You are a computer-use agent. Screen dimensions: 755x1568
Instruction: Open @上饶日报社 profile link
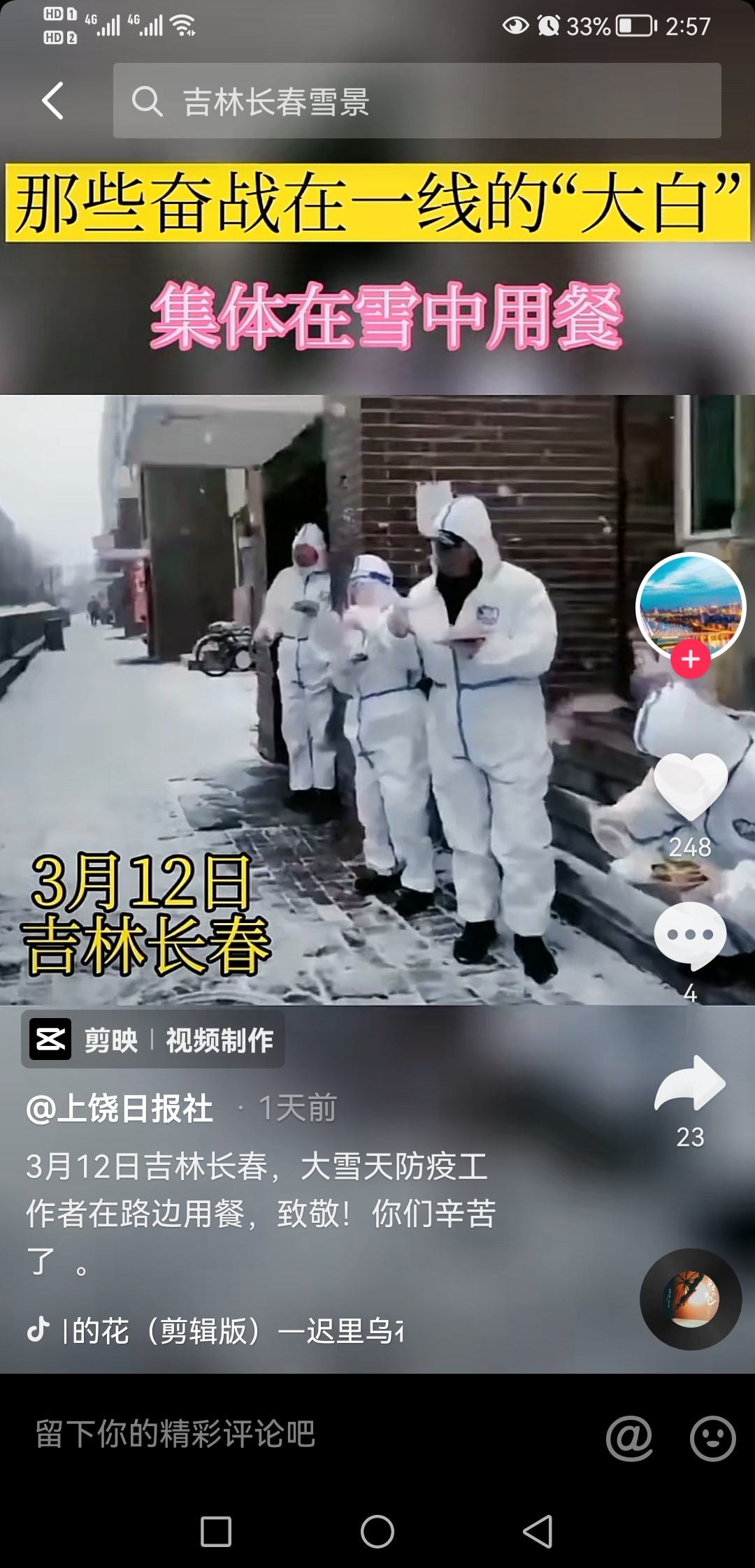[120, 1108]
